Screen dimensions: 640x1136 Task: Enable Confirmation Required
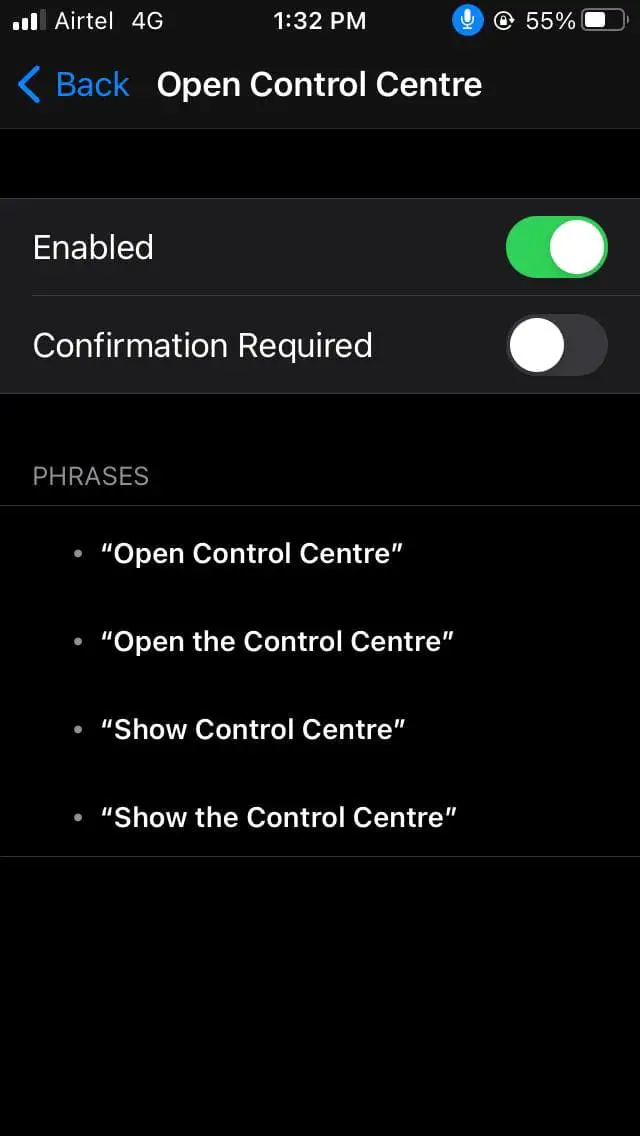tap(556, 345)
